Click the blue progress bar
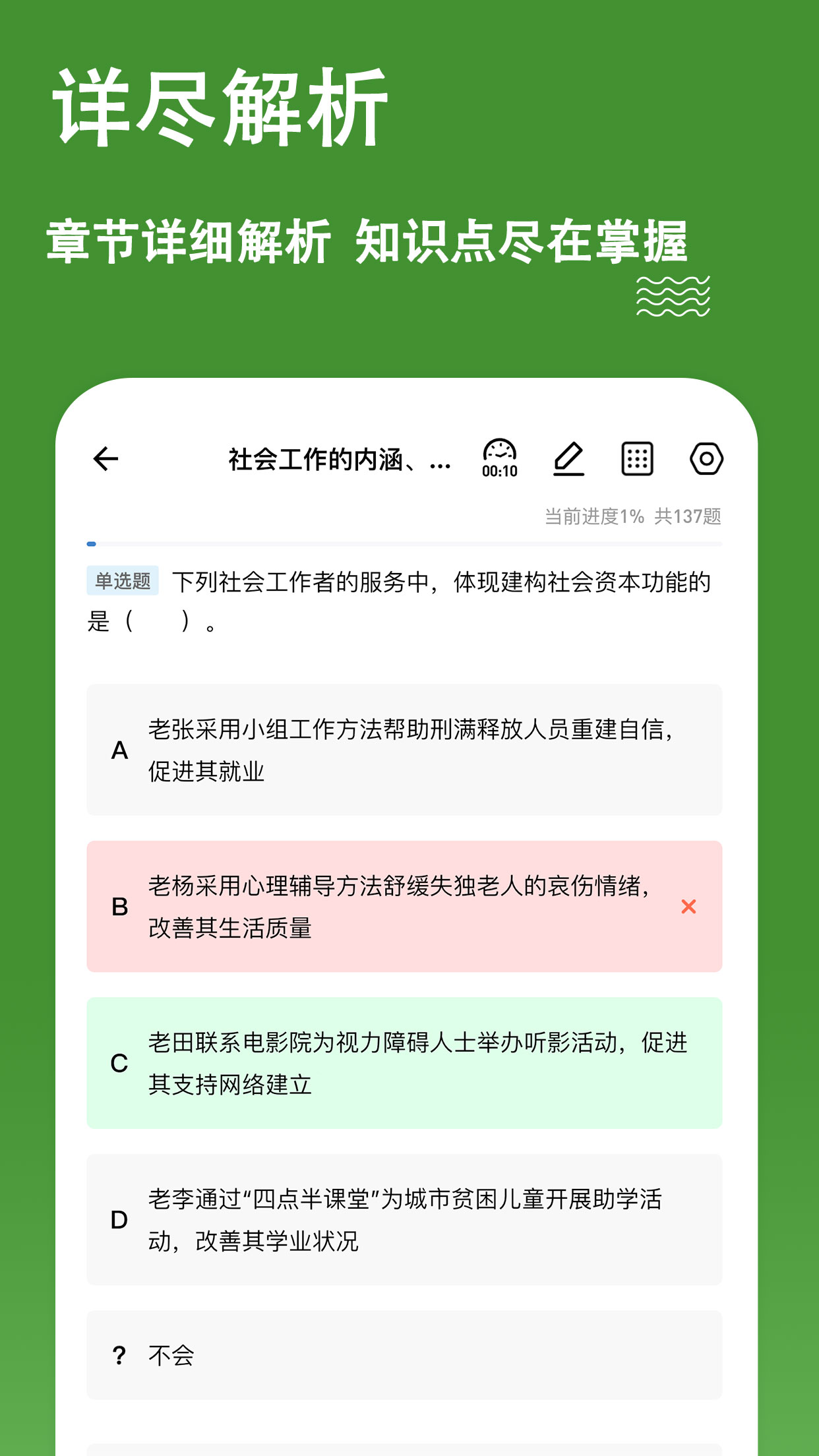The height and width of the screenshot is (1456, 819). [x=92, y=542]
